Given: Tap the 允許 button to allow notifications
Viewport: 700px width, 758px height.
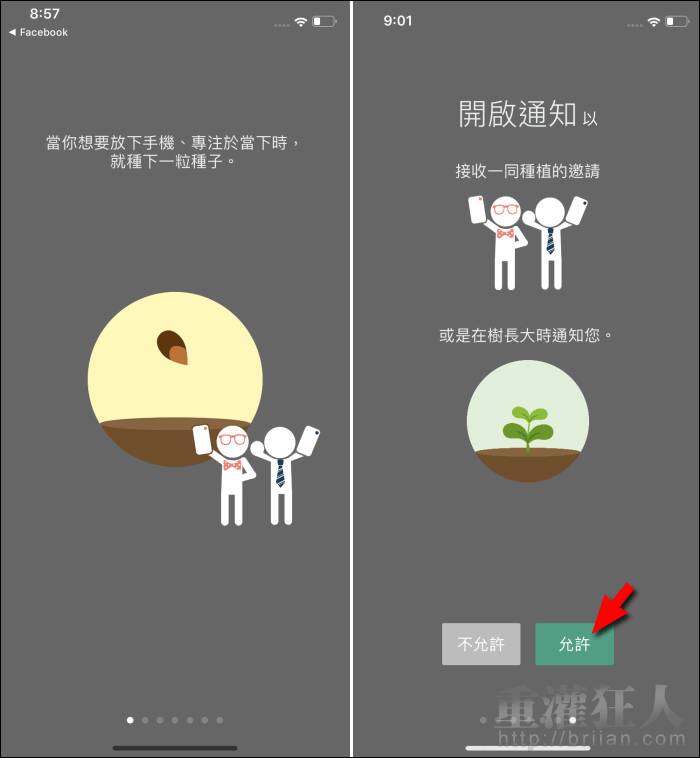Looking at the screenshot, I should [x=574, y=645].
